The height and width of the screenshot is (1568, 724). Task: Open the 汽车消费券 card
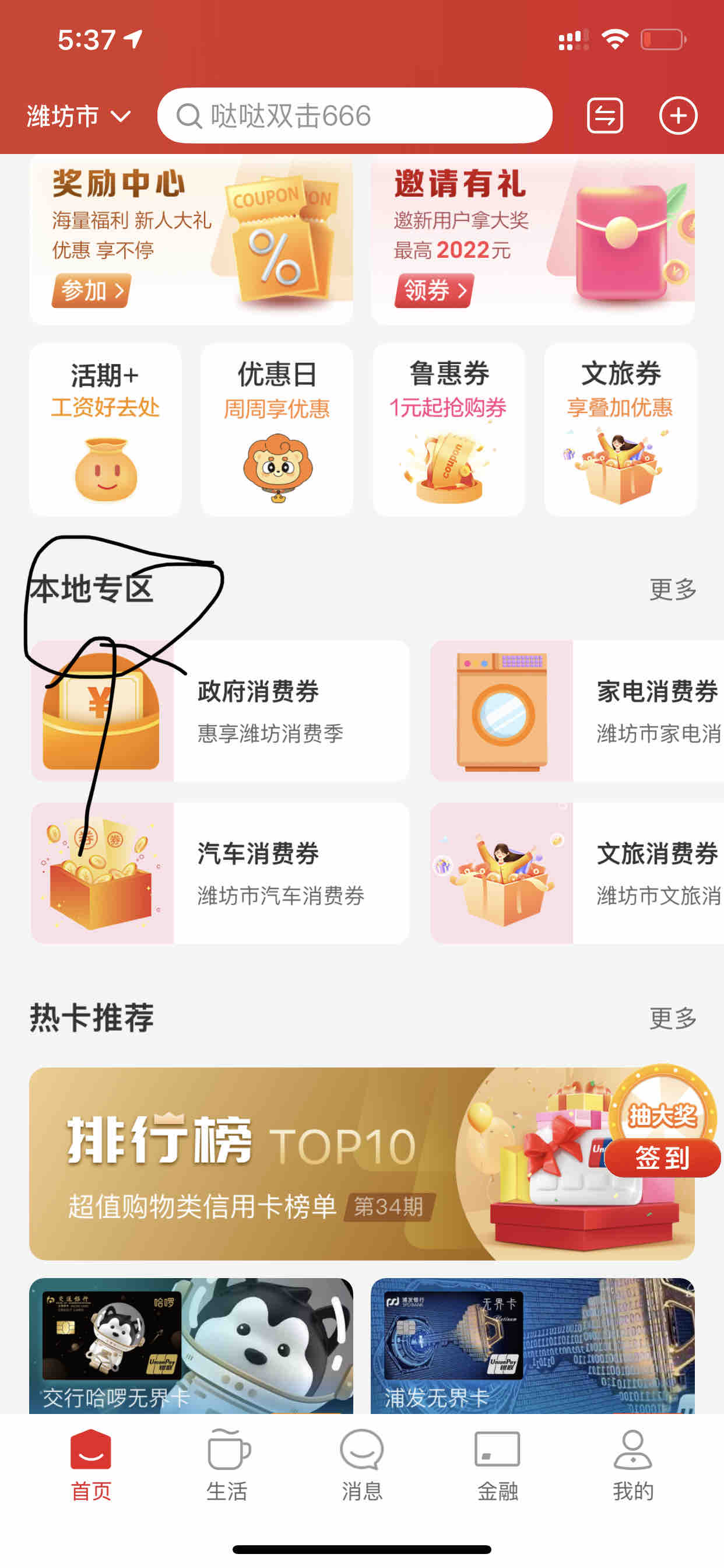pos(220,873)
